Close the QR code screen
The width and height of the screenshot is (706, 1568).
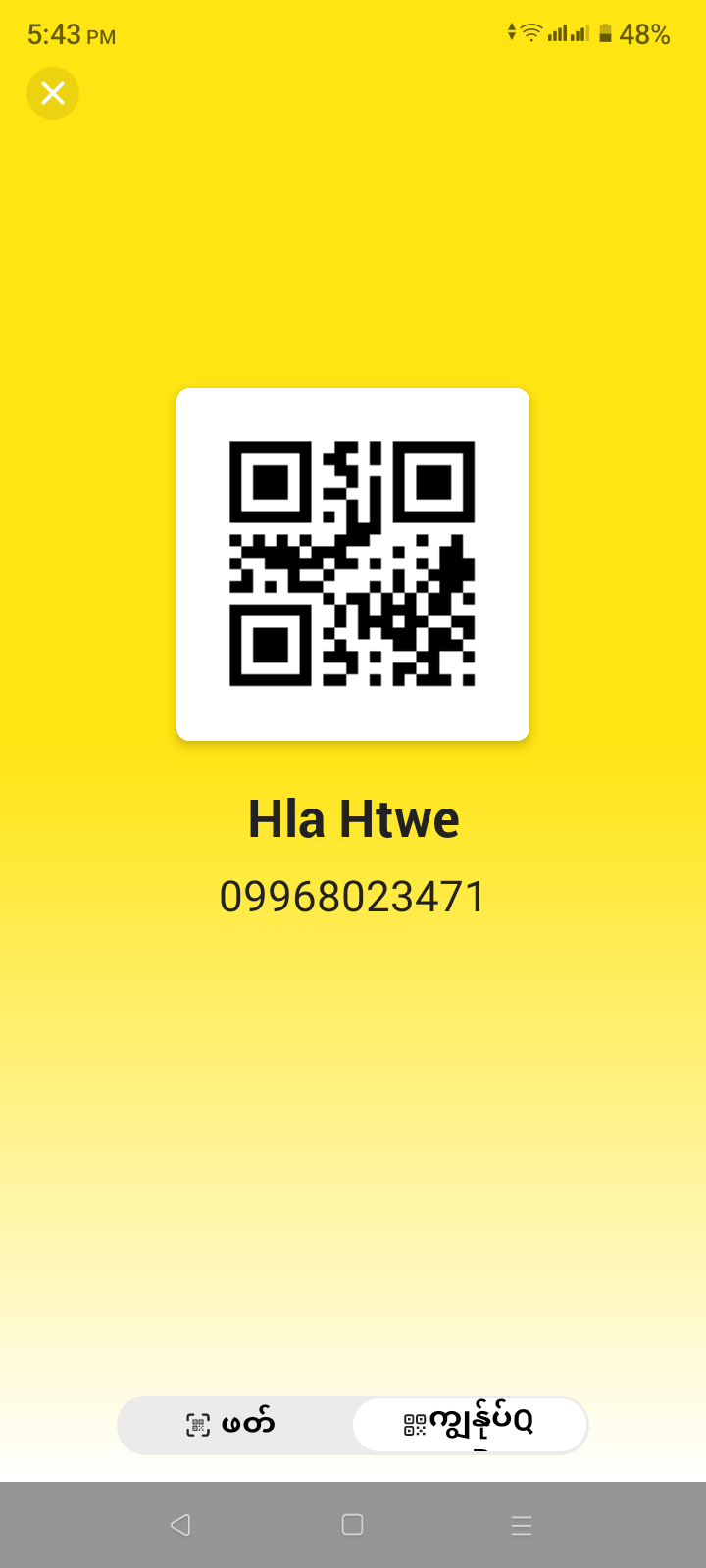point(53,93)
